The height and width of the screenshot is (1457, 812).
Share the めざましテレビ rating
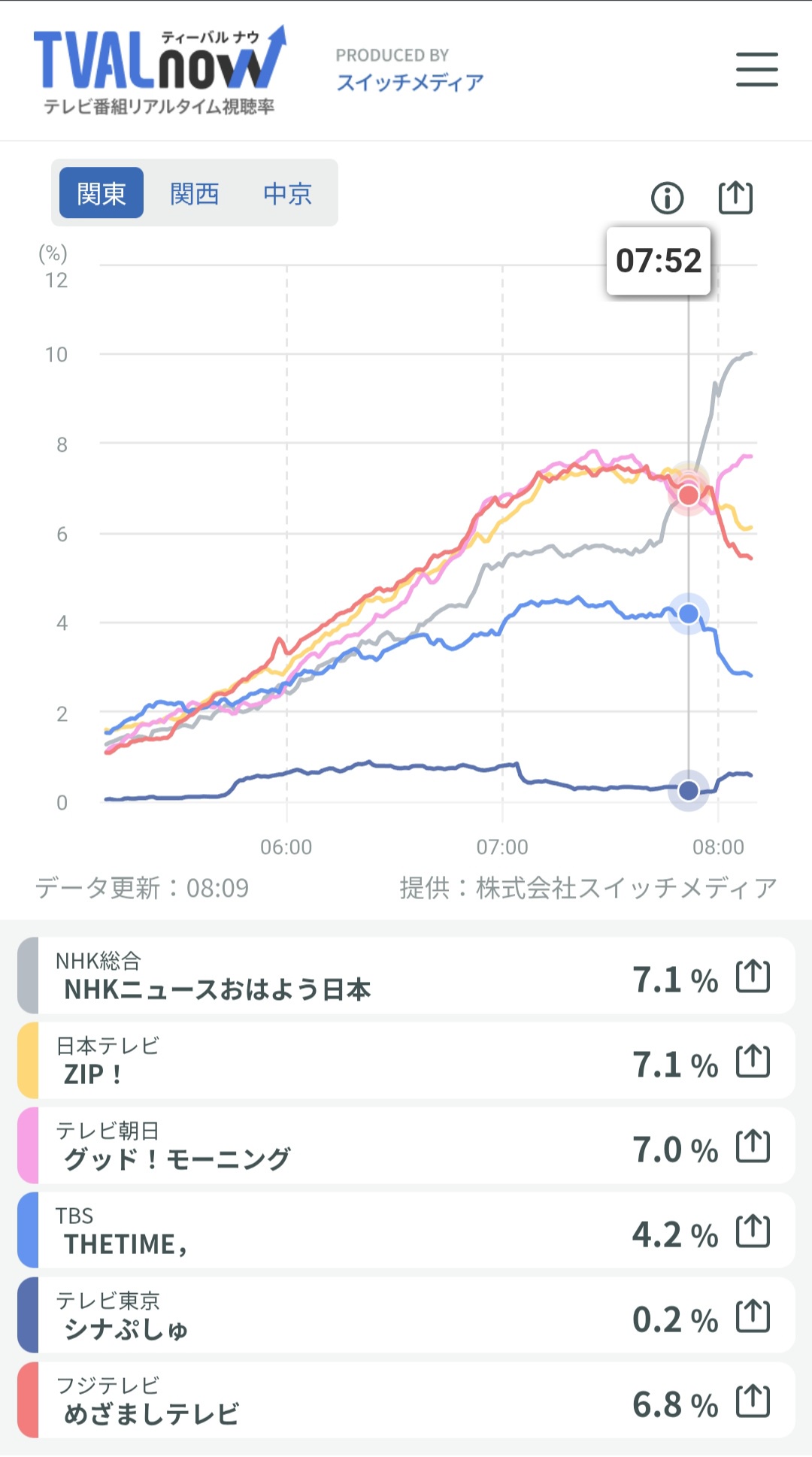[x=753, y=1401]
